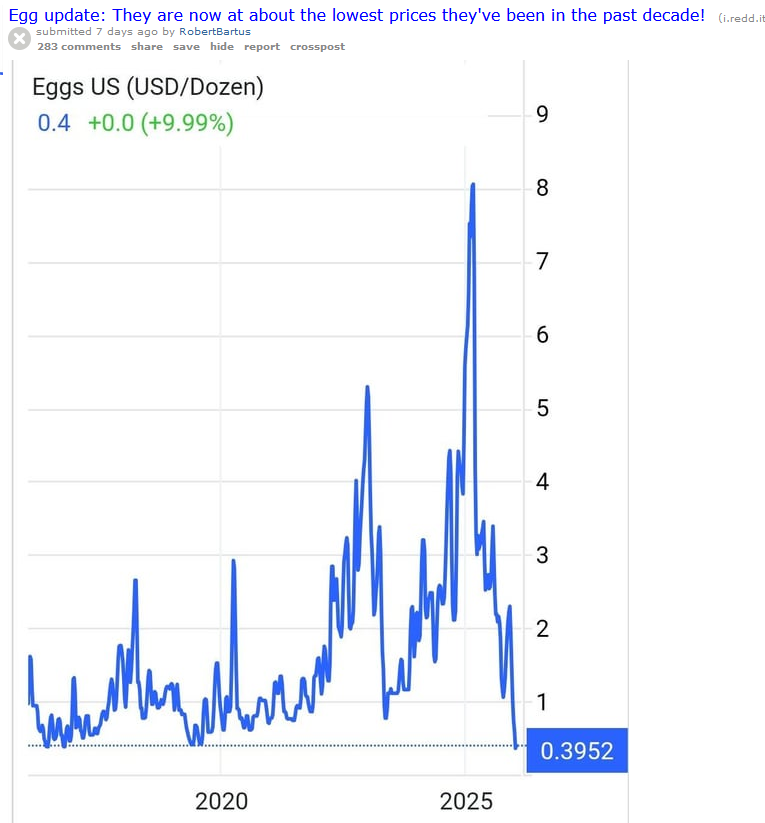
Task: Share this post
Action: click(147, 47)
